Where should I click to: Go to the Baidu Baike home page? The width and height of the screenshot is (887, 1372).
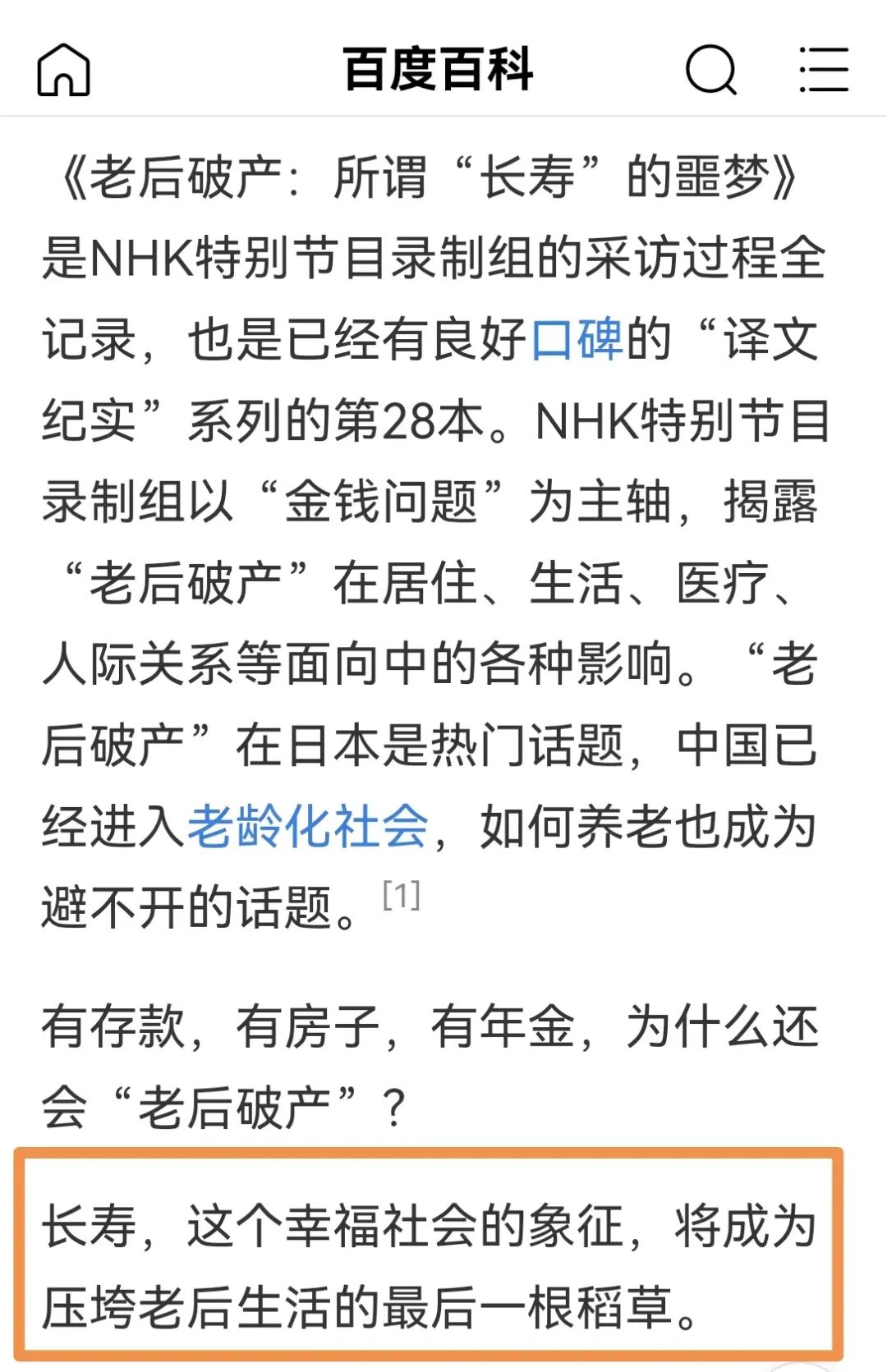[x=63, y=69]
